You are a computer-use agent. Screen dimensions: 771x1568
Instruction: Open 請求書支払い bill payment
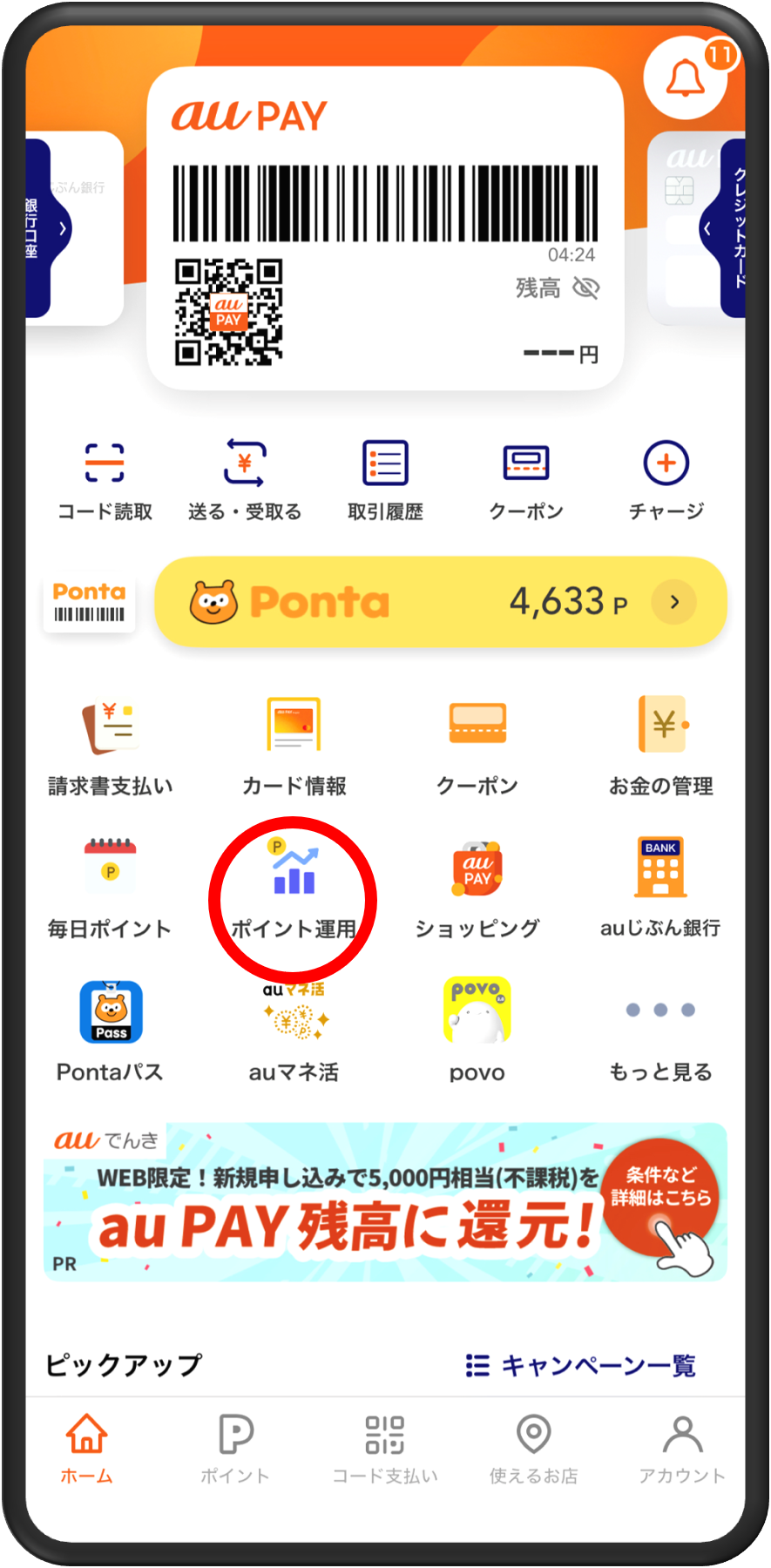click(111, 747)
